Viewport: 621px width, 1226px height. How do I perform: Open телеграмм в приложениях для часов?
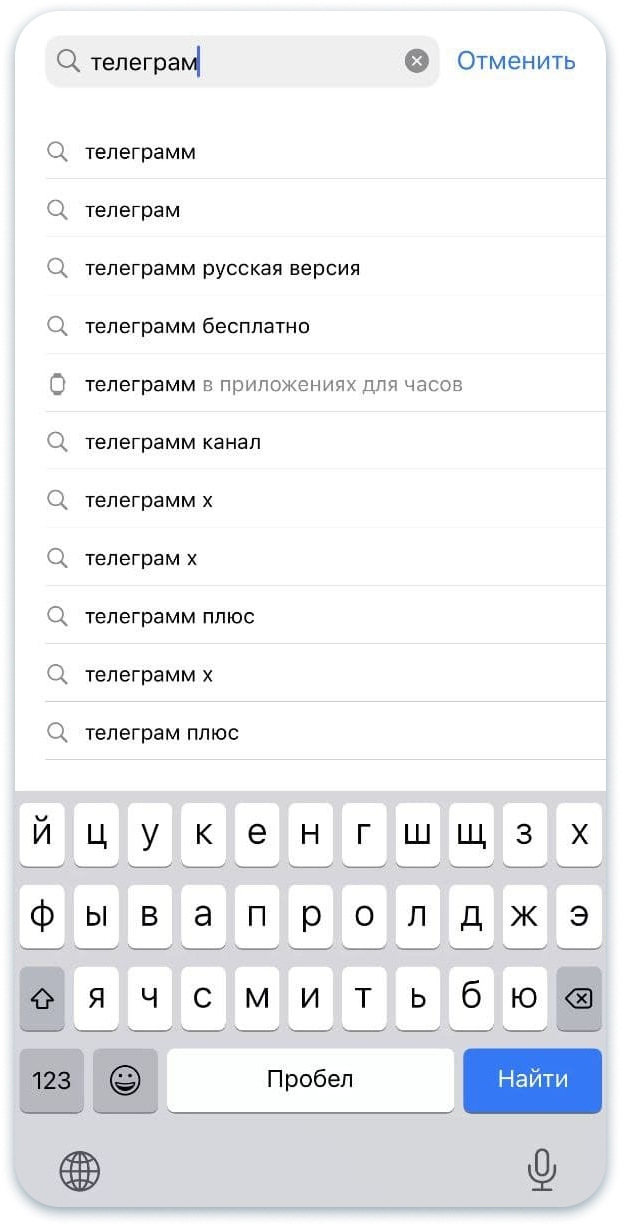point(273,384)
